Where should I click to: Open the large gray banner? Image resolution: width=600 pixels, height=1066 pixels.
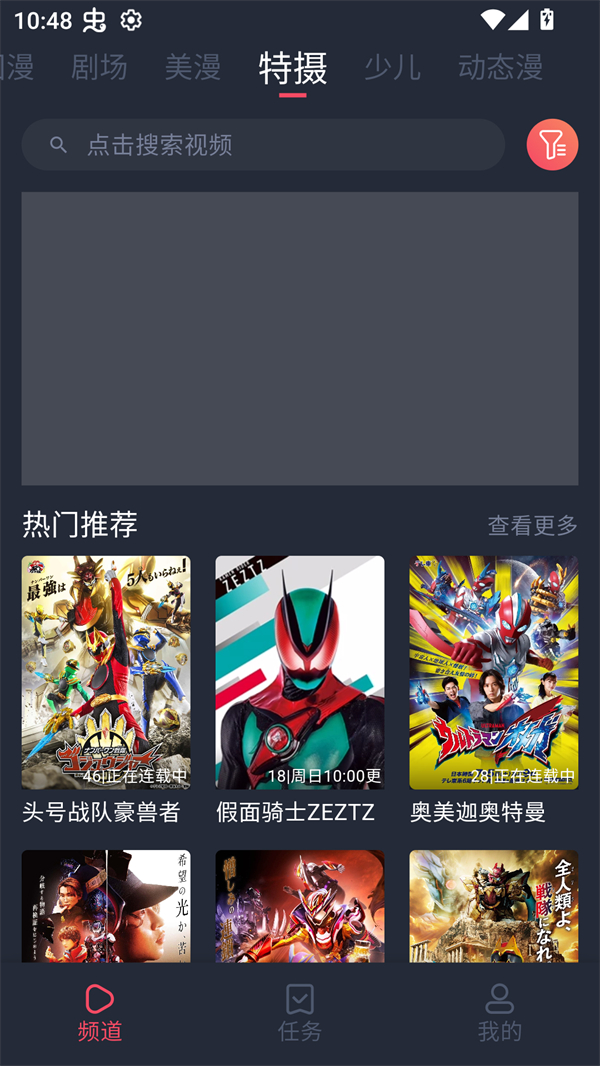300,338
